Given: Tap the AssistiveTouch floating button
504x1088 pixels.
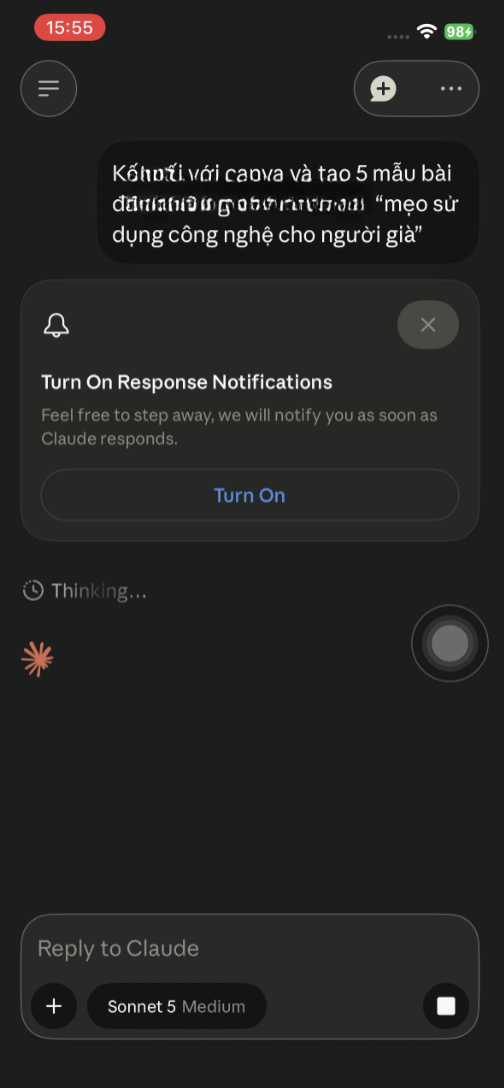Looking at the screenshot, I should point(450,643).
